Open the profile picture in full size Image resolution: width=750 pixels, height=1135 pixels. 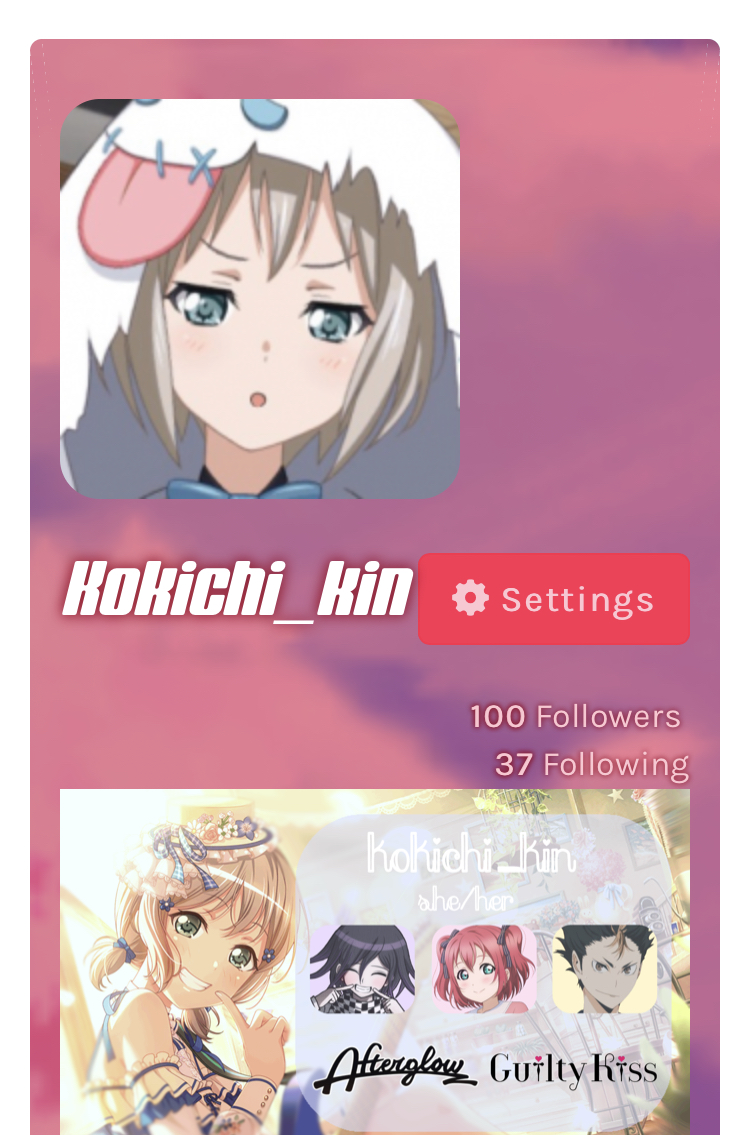260,299
